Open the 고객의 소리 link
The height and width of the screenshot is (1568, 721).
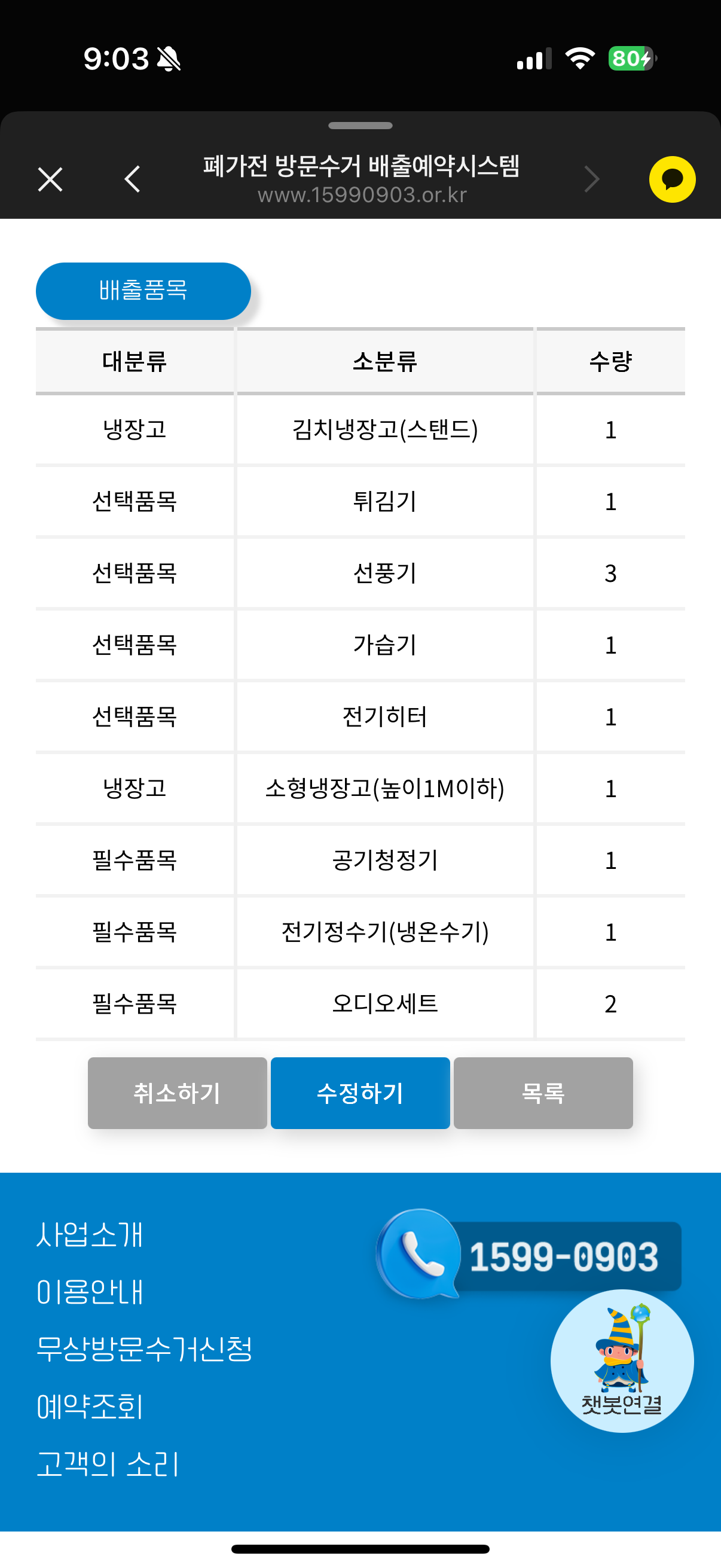pos(108,1464)
